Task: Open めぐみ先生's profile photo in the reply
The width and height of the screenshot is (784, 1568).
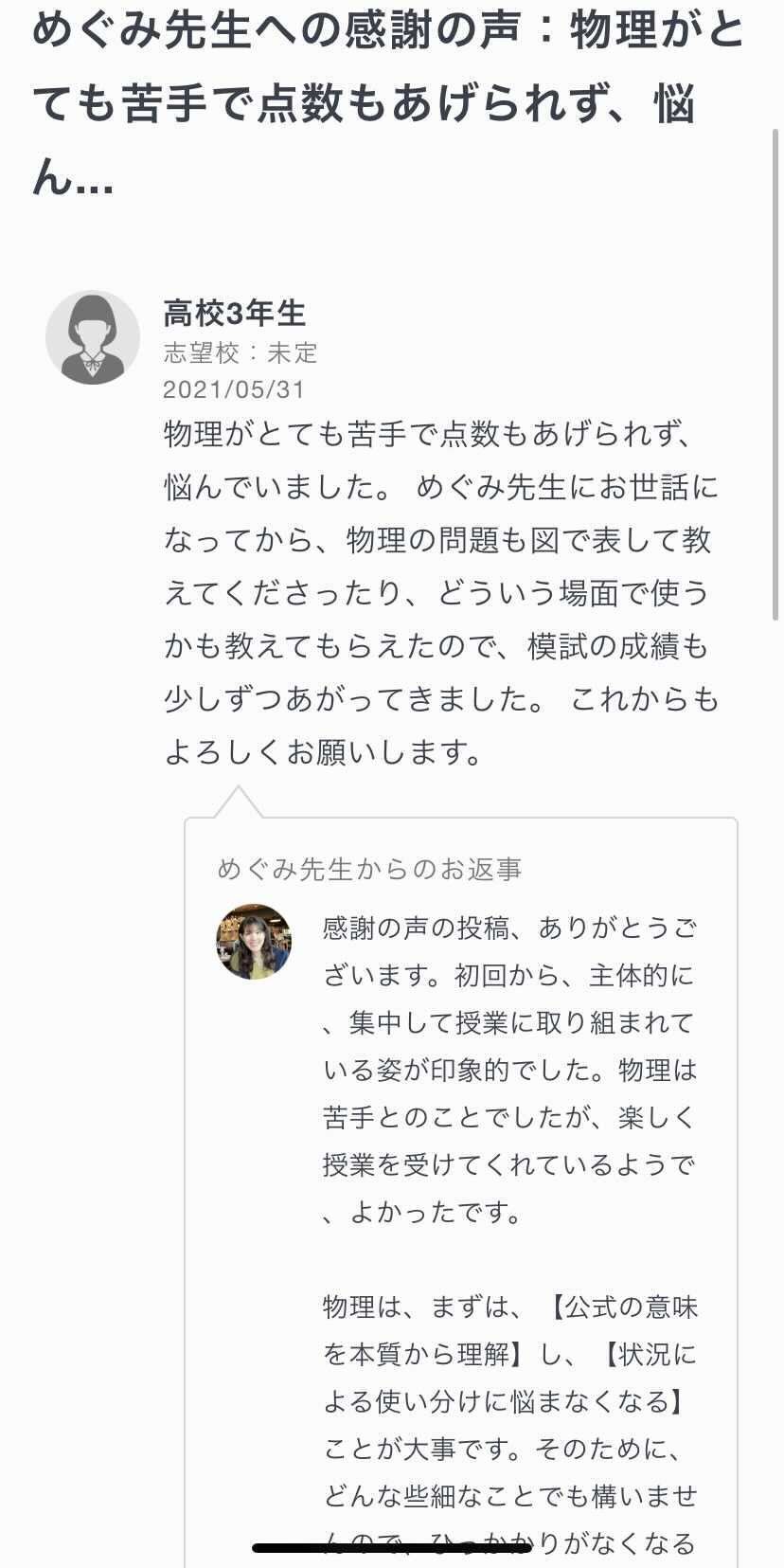Action: click(254, 941)
